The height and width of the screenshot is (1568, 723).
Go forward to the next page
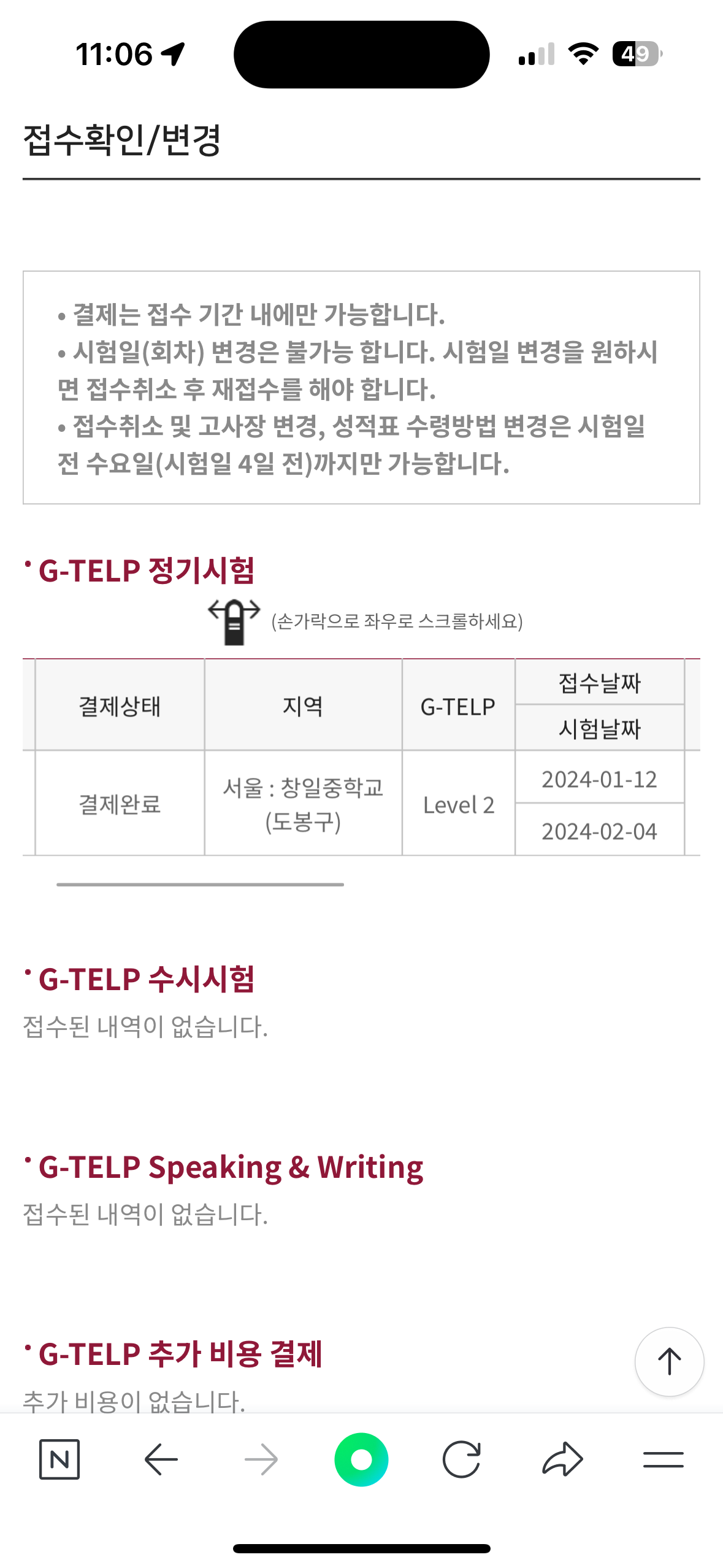pyautogui.click(x=261, y=1459)
